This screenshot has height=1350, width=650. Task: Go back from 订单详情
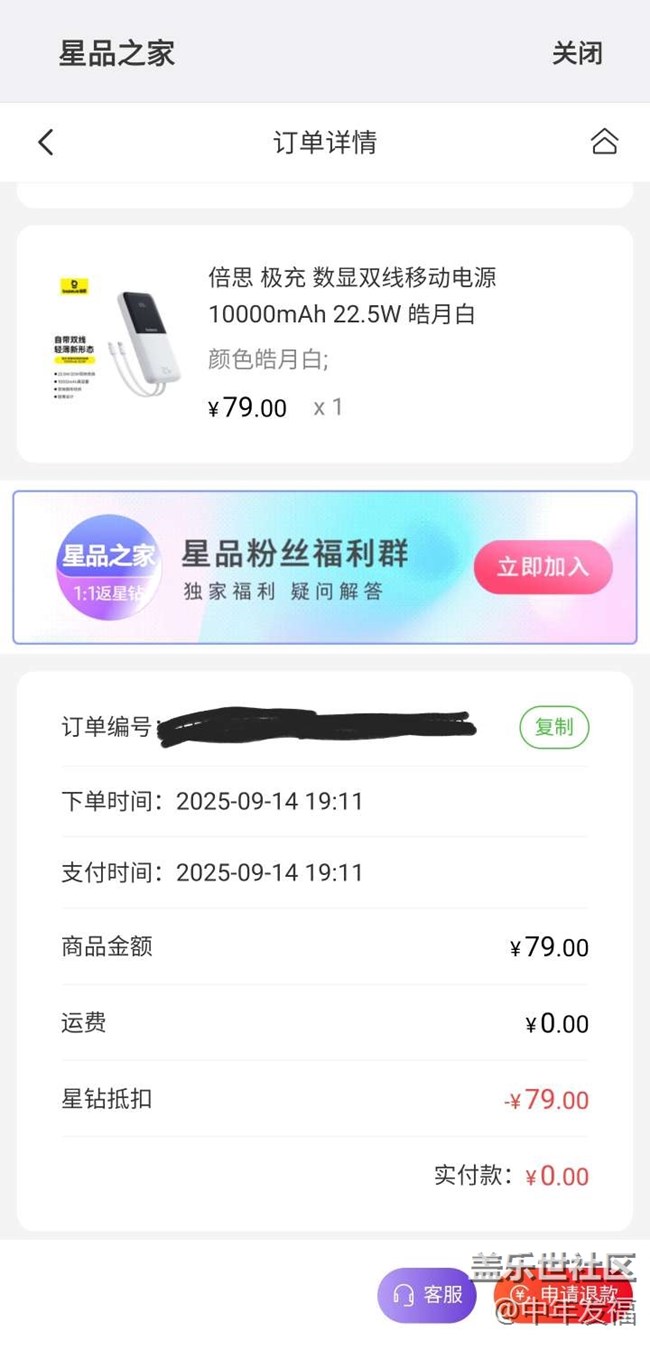tap(46, 142)
